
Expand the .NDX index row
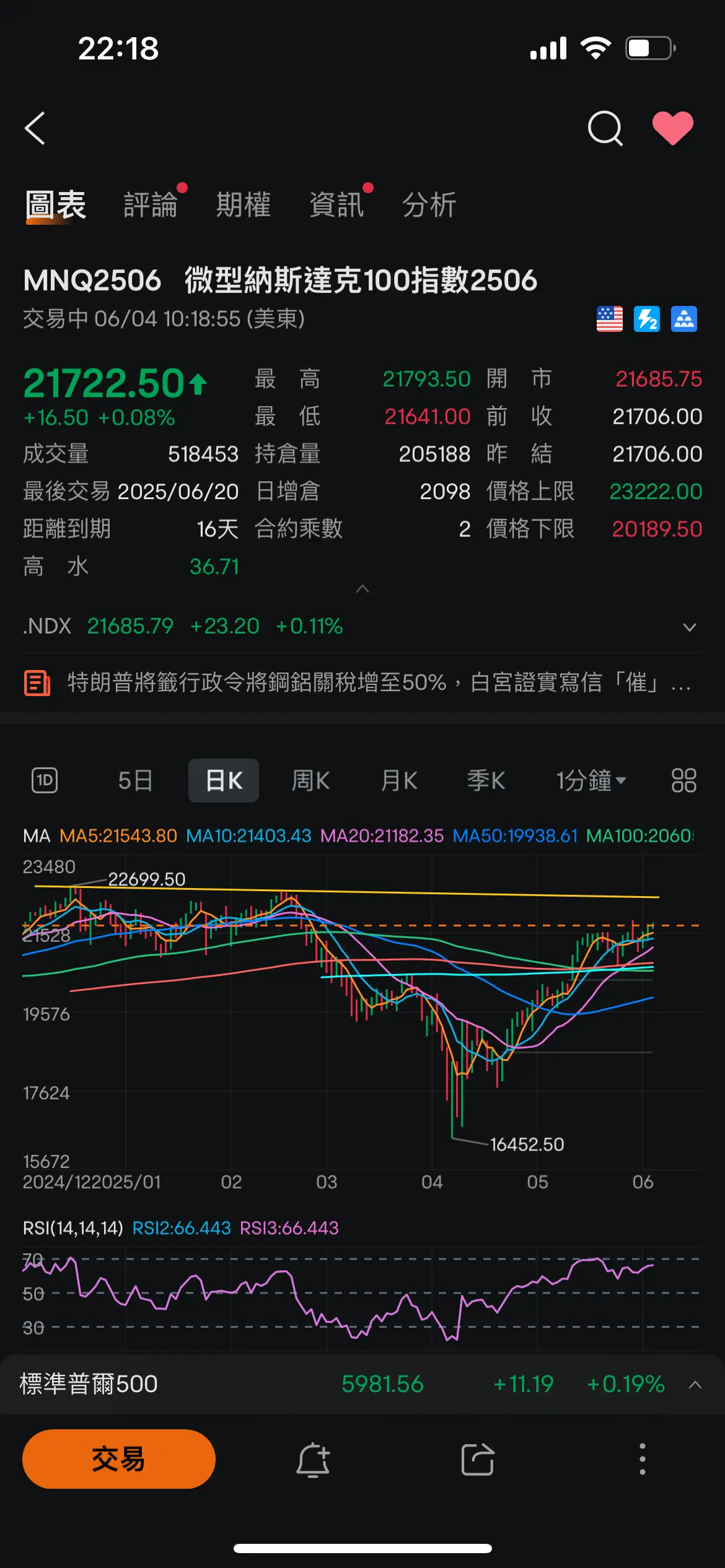click(x=690, y=627)
